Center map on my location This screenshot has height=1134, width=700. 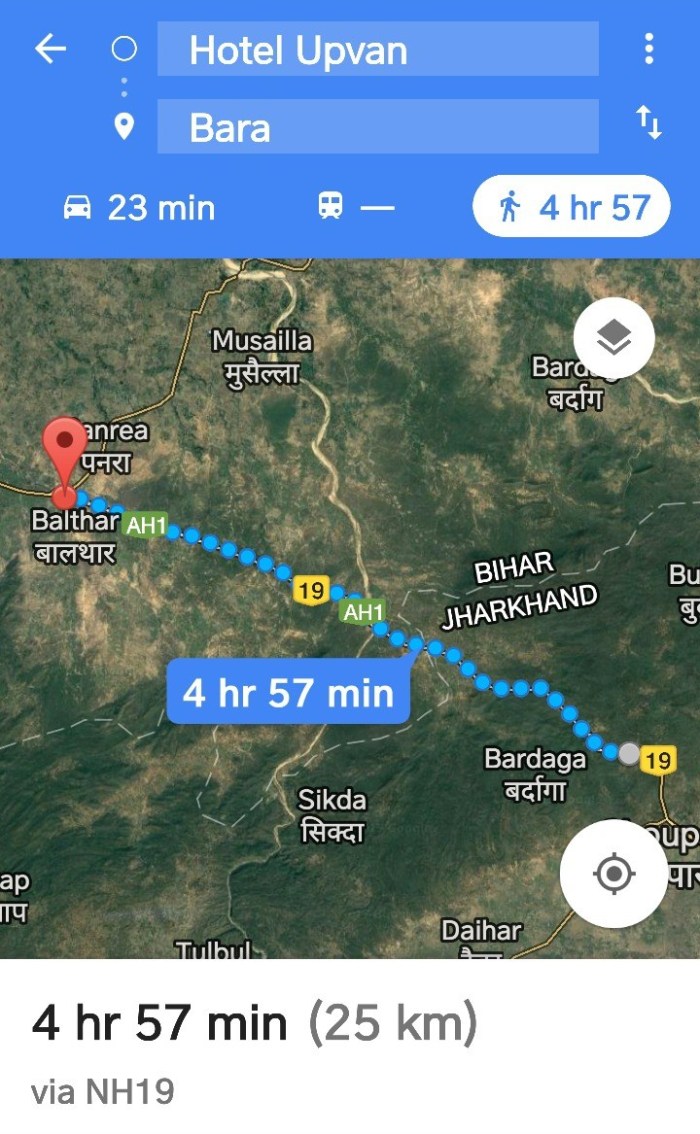tap(613, 874)
